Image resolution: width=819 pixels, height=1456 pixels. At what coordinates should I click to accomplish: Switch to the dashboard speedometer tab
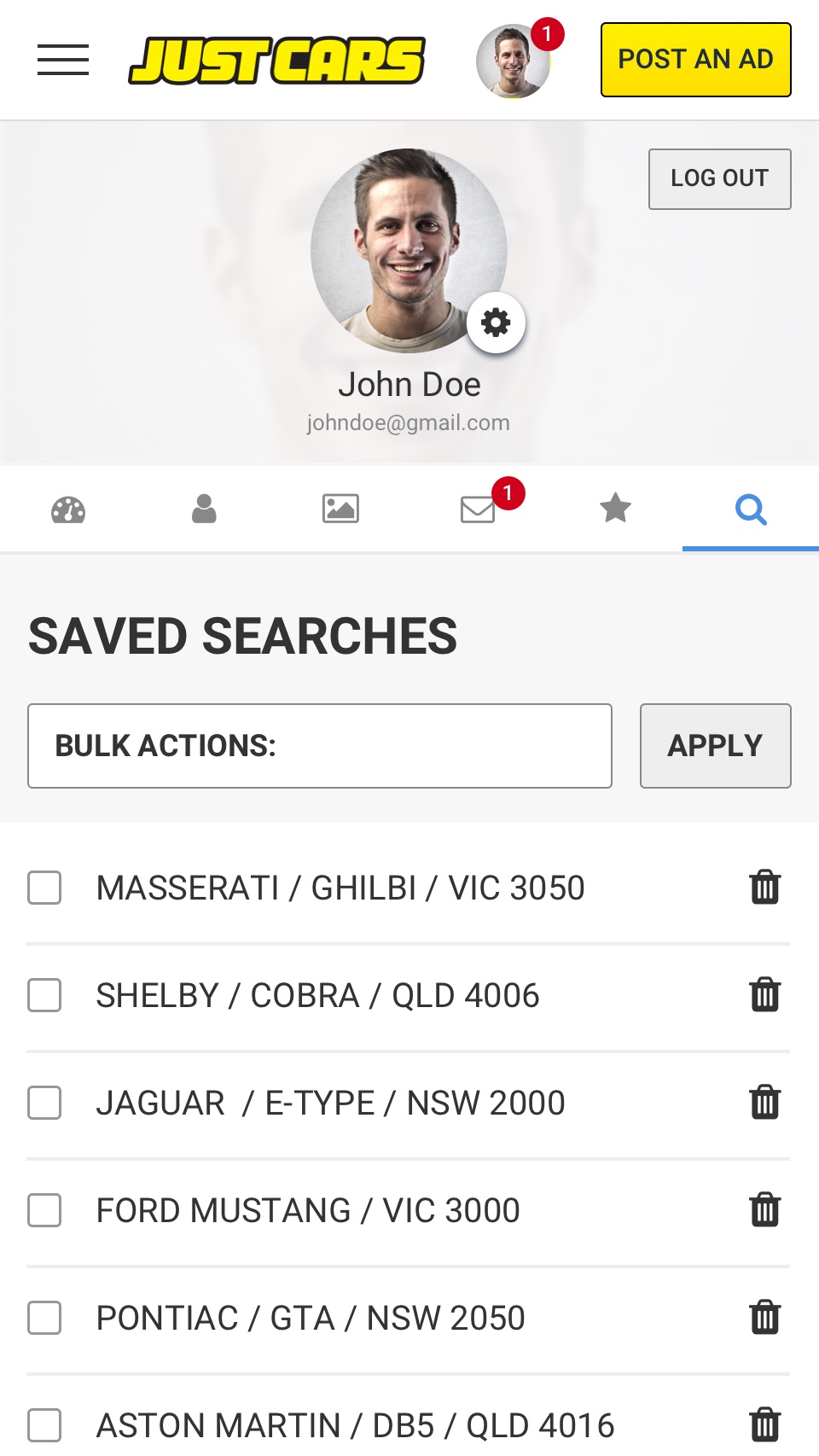point(68,510)
